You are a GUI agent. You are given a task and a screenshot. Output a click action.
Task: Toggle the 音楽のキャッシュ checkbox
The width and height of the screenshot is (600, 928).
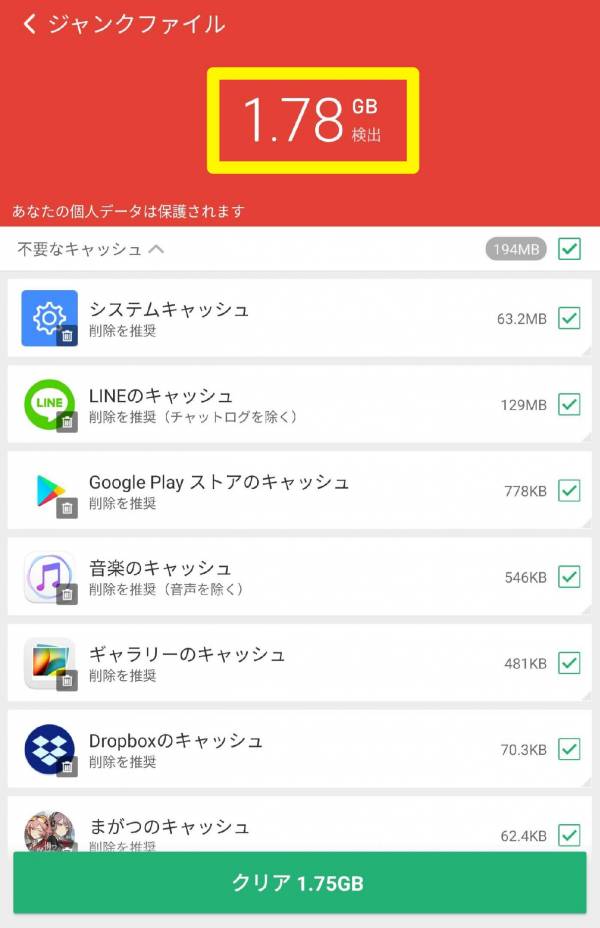tap(569, 576)
